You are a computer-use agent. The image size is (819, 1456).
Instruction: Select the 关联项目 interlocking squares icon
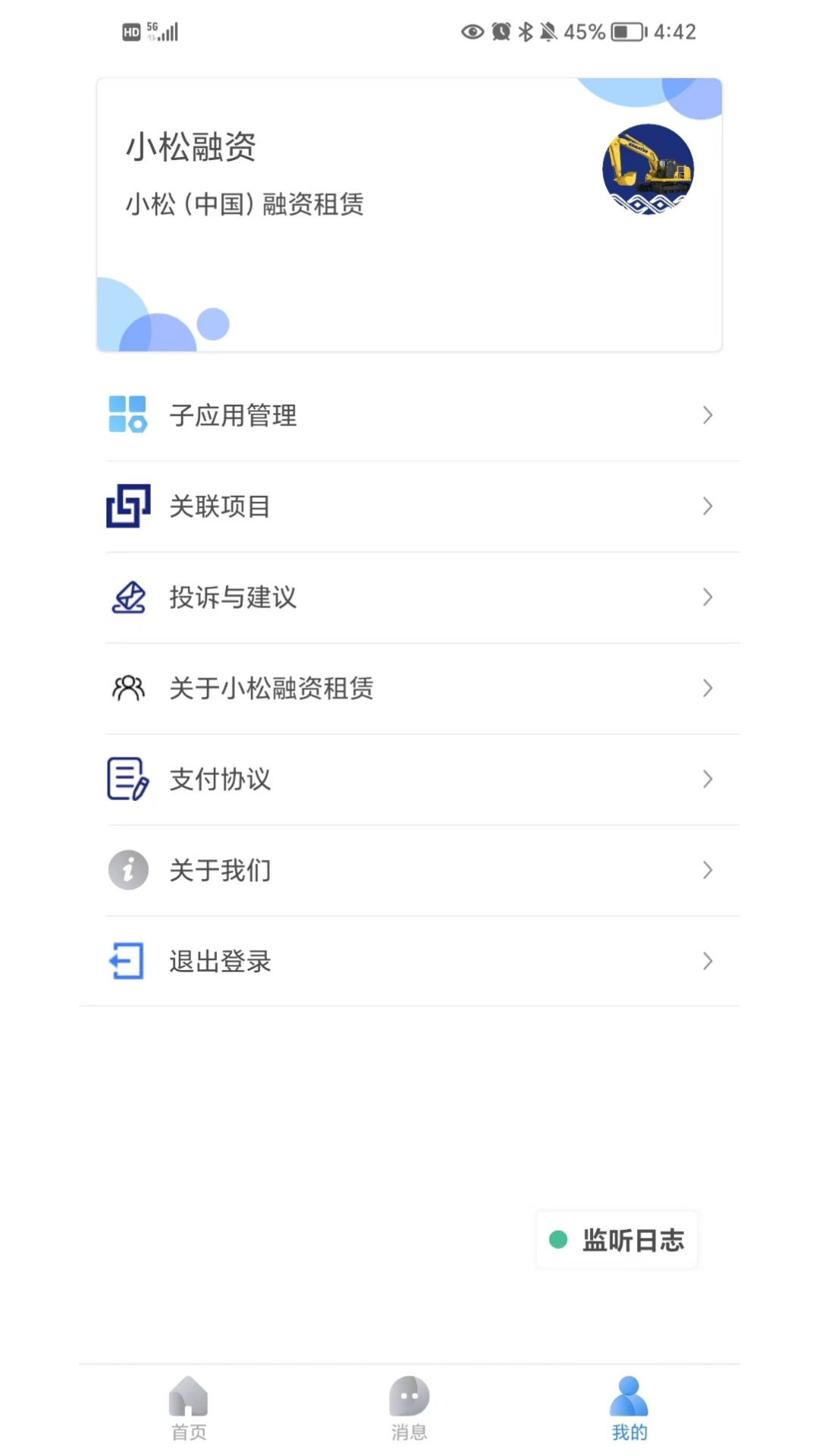point(127,506)
